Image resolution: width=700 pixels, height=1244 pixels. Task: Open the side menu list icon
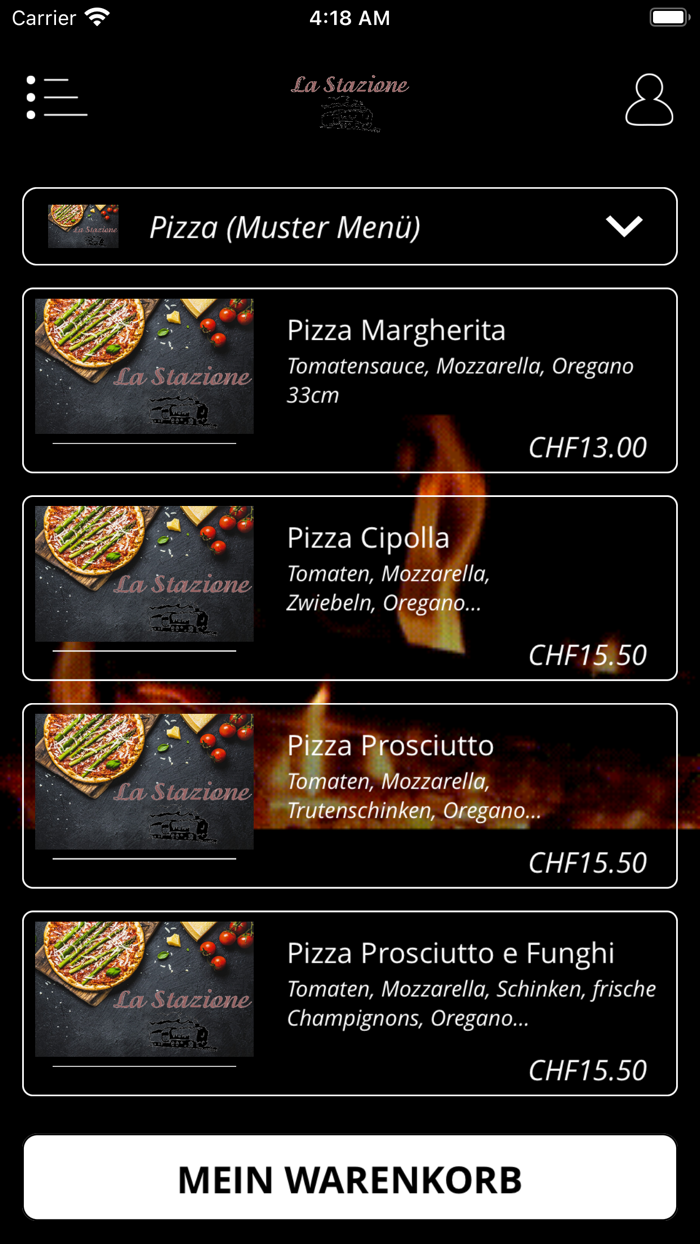[57, 98]
